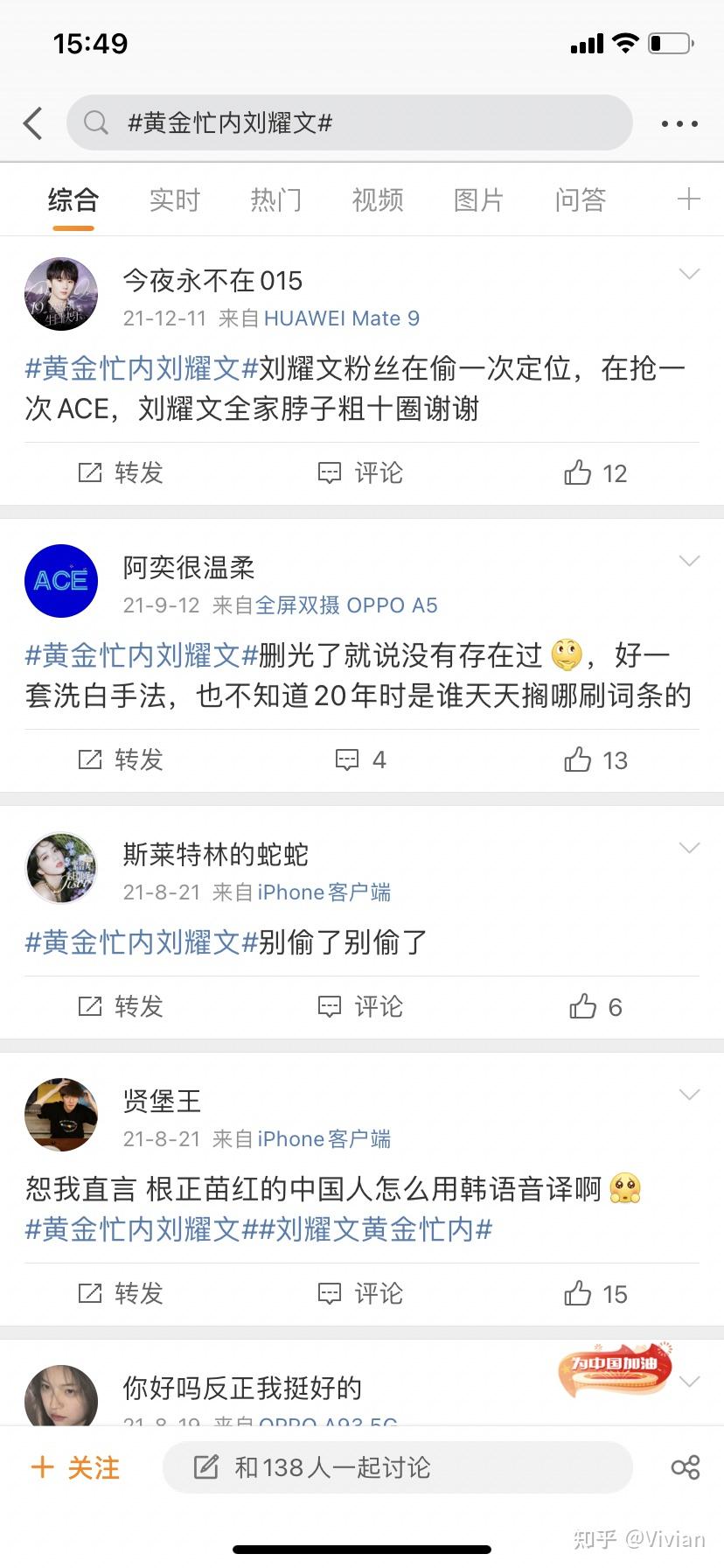Image resolution: width=724 pixels, height=1568 pixels.
Task: Go back using the top-left arrow
Action: [33, 123]
